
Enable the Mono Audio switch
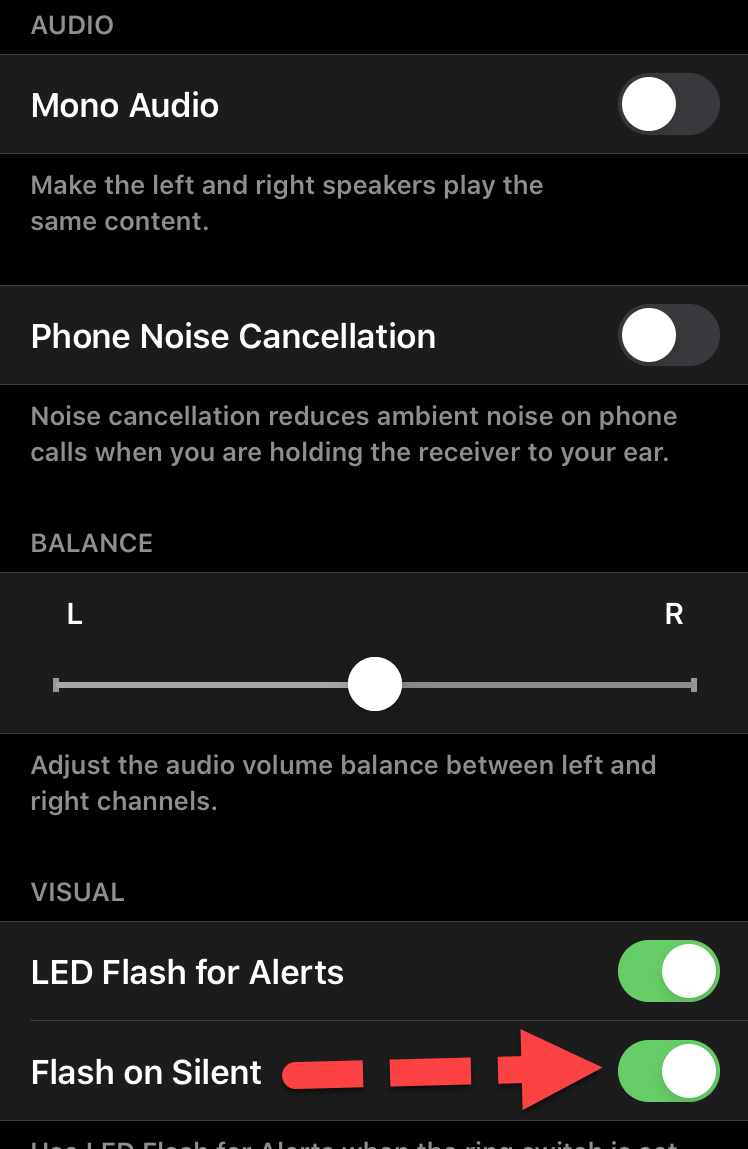(x=669, y=105)
